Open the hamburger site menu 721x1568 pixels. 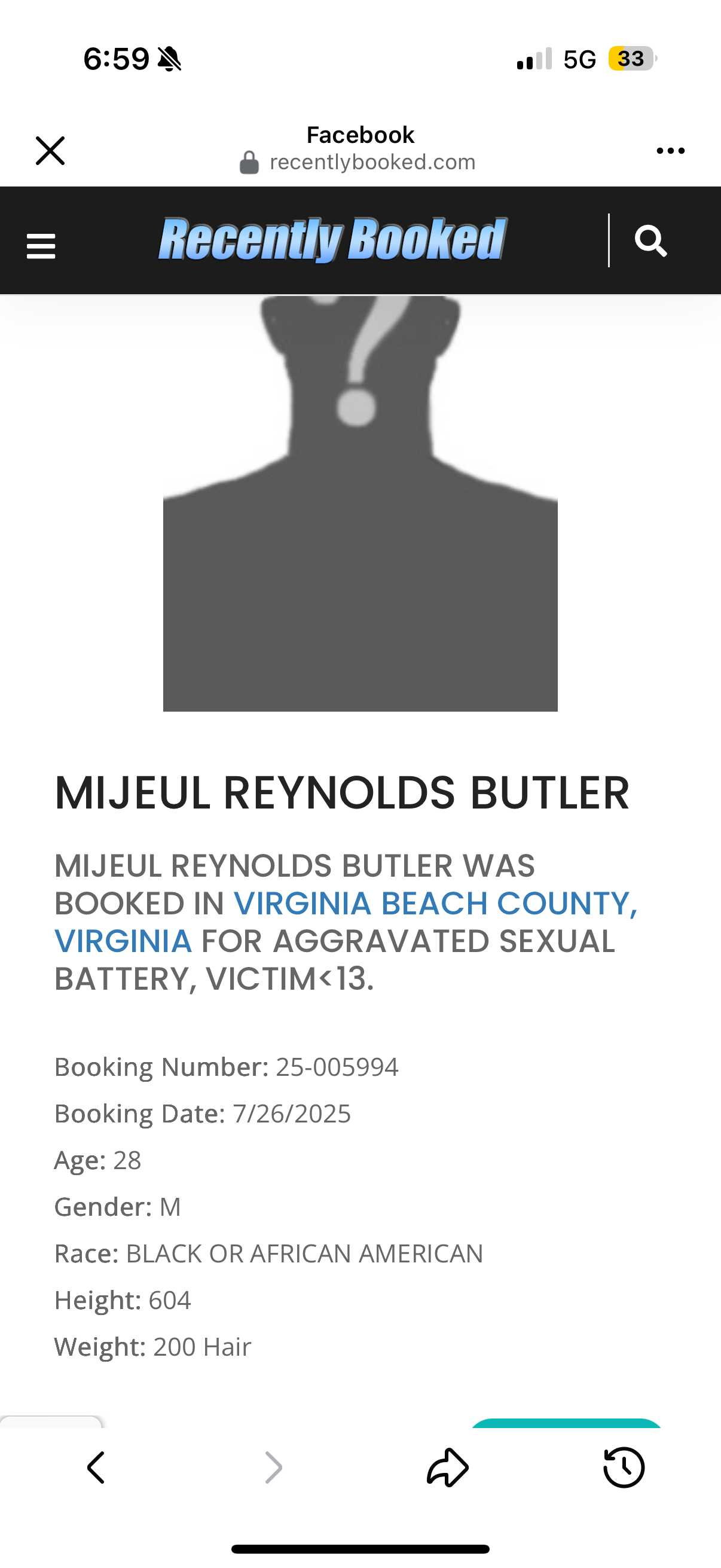pos(41,246)
